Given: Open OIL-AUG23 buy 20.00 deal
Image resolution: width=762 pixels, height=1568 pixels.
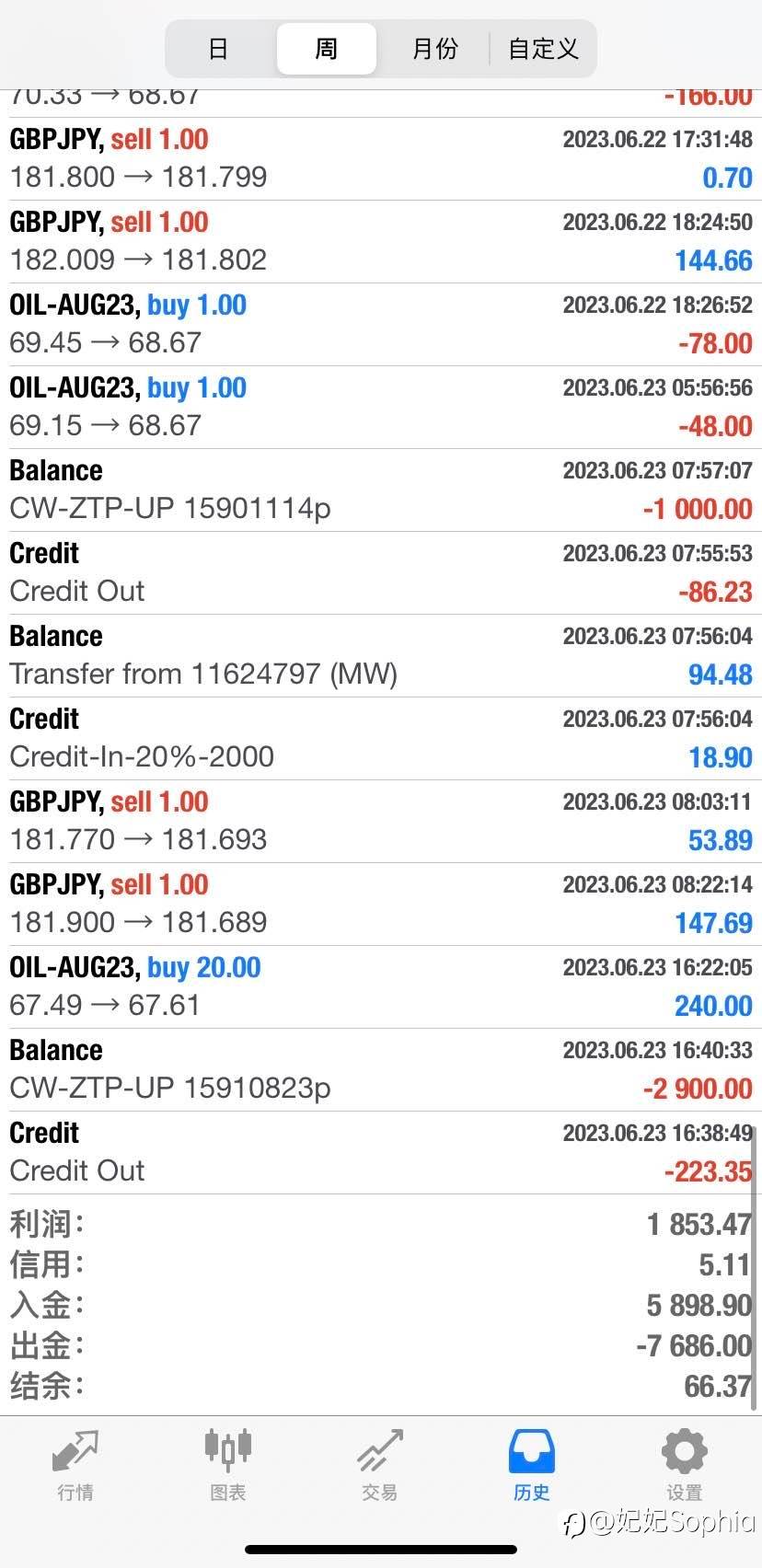Looking at the screenshot, I should point(381,986).
